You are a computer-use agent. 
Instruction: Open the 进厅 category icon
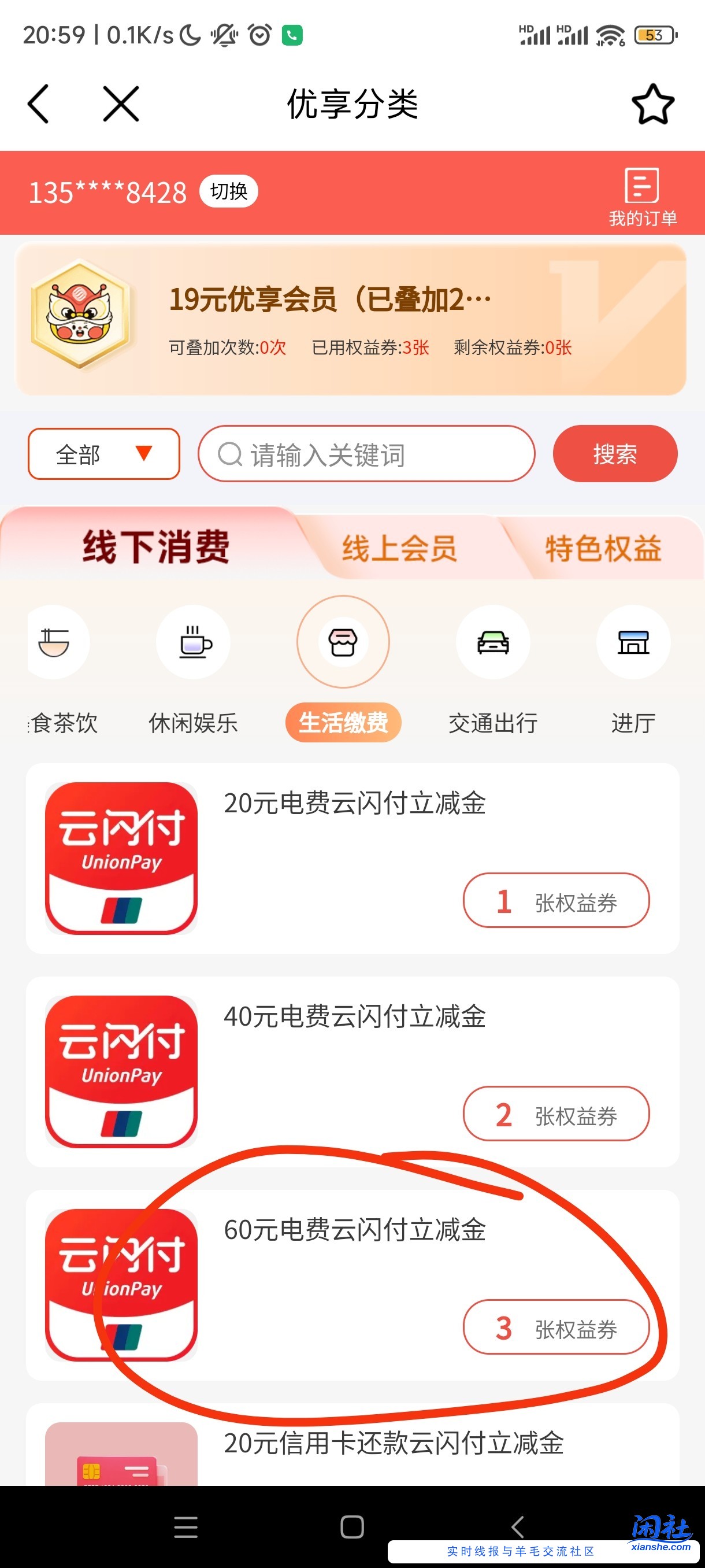[x=633, y=642]
